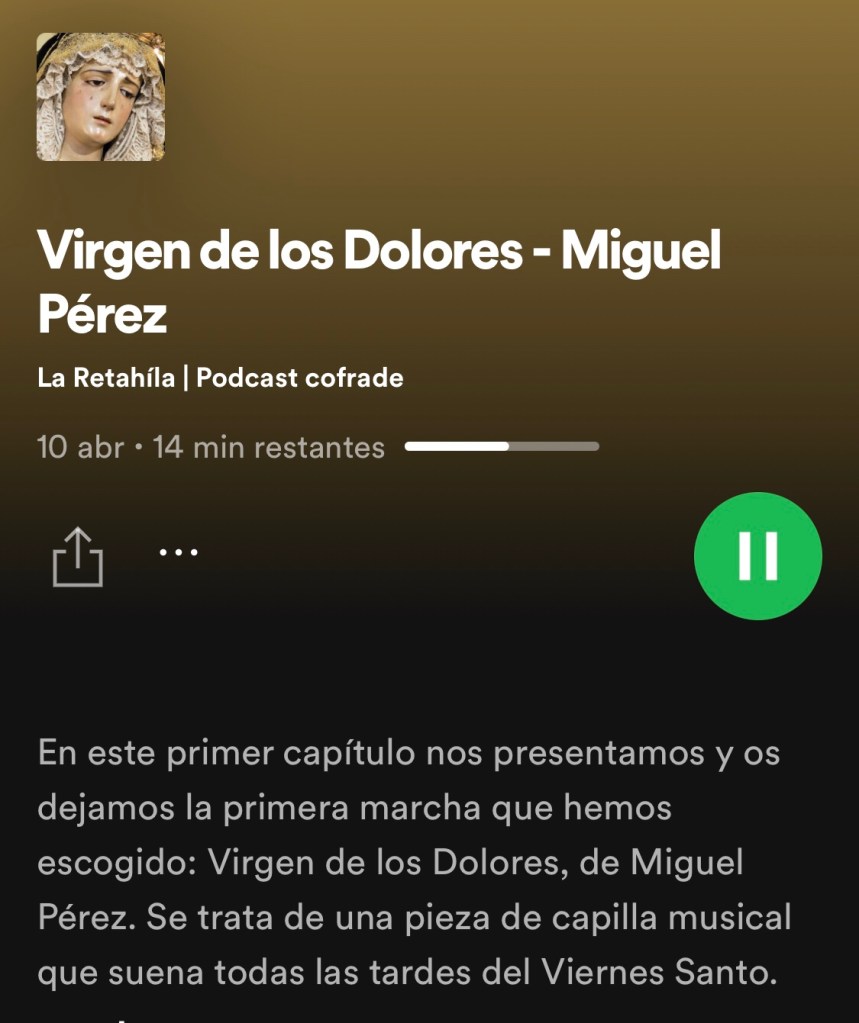This screenshot has width=859, height=1023.
Task: Share this podcast episode
Action: pos(78,556)
